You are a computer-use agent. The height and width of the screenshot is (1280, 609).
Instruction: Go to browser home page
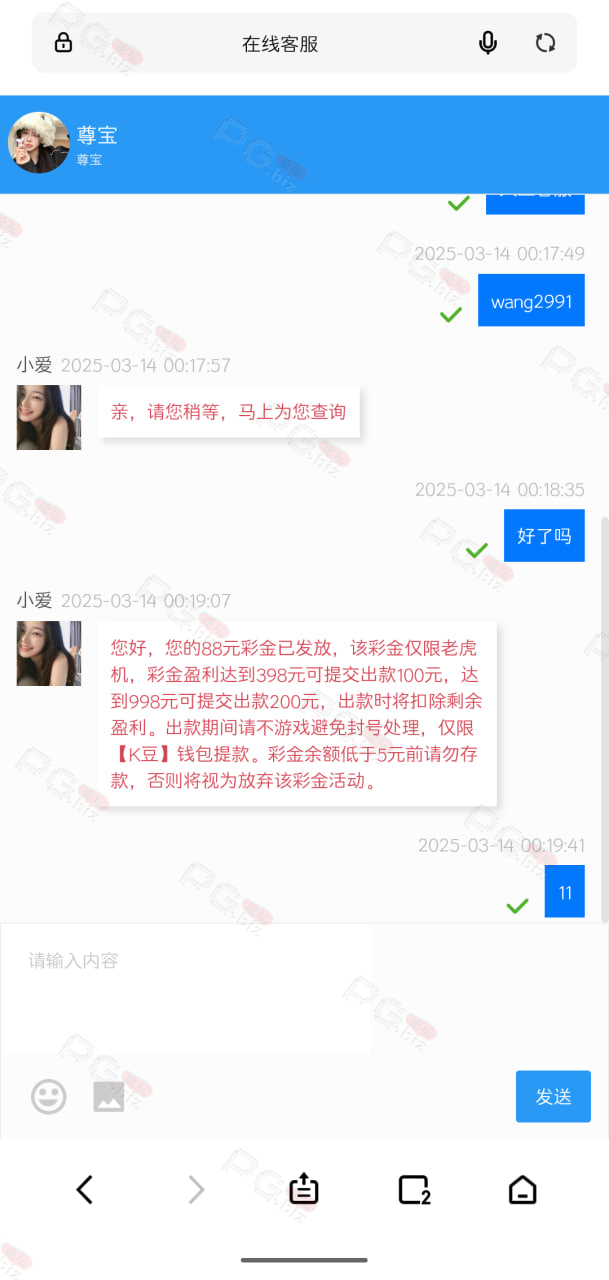click(x=522, y=1190)
